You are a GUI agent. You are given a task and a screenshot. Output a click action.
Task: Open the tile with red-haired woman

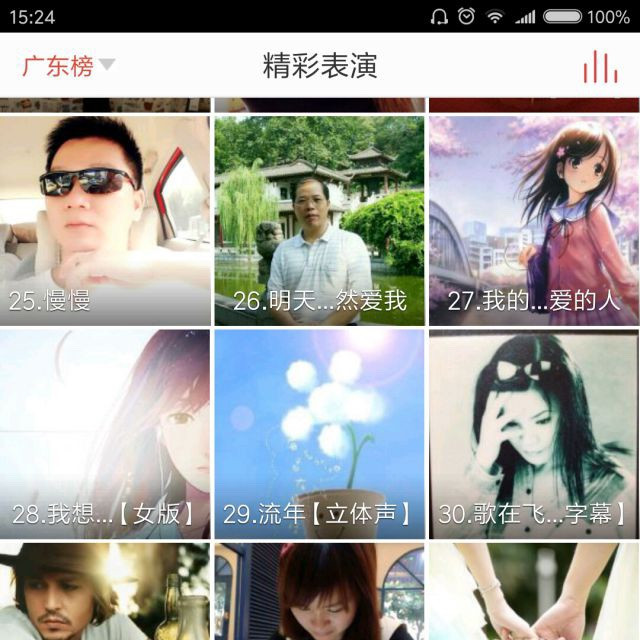(319, 591)
